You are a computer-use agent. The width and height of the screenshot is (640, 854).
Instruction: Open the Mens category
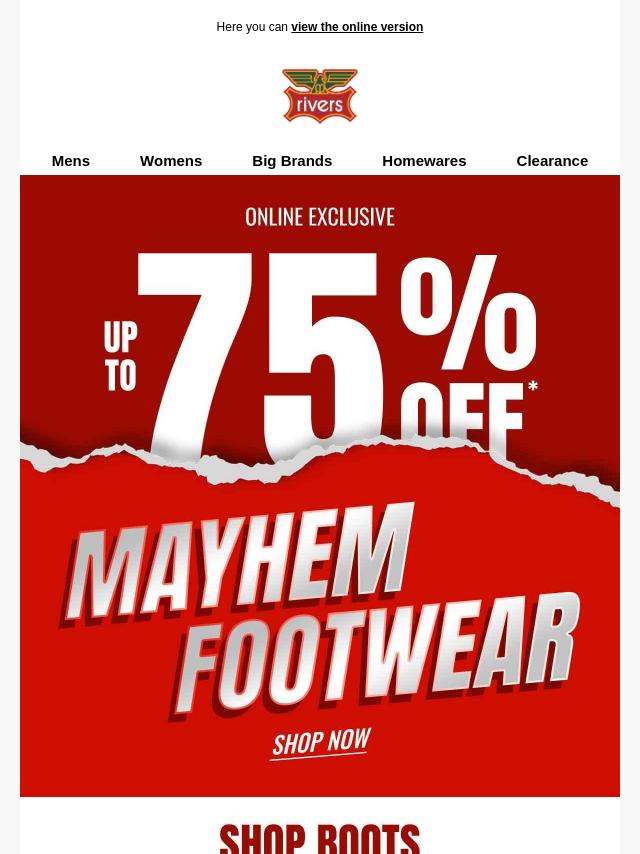tap(70, 160)
